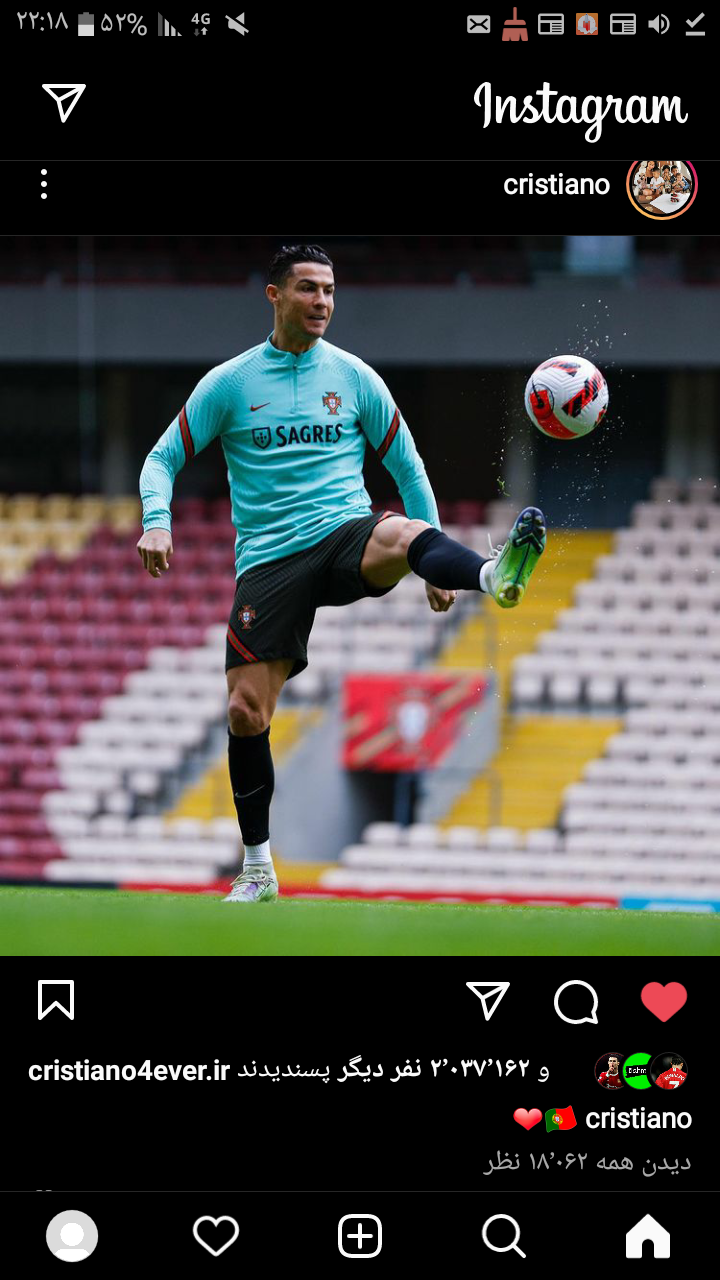Tap the cristiano username above the photo
The image size is (720, 1280).
[556, 184]
